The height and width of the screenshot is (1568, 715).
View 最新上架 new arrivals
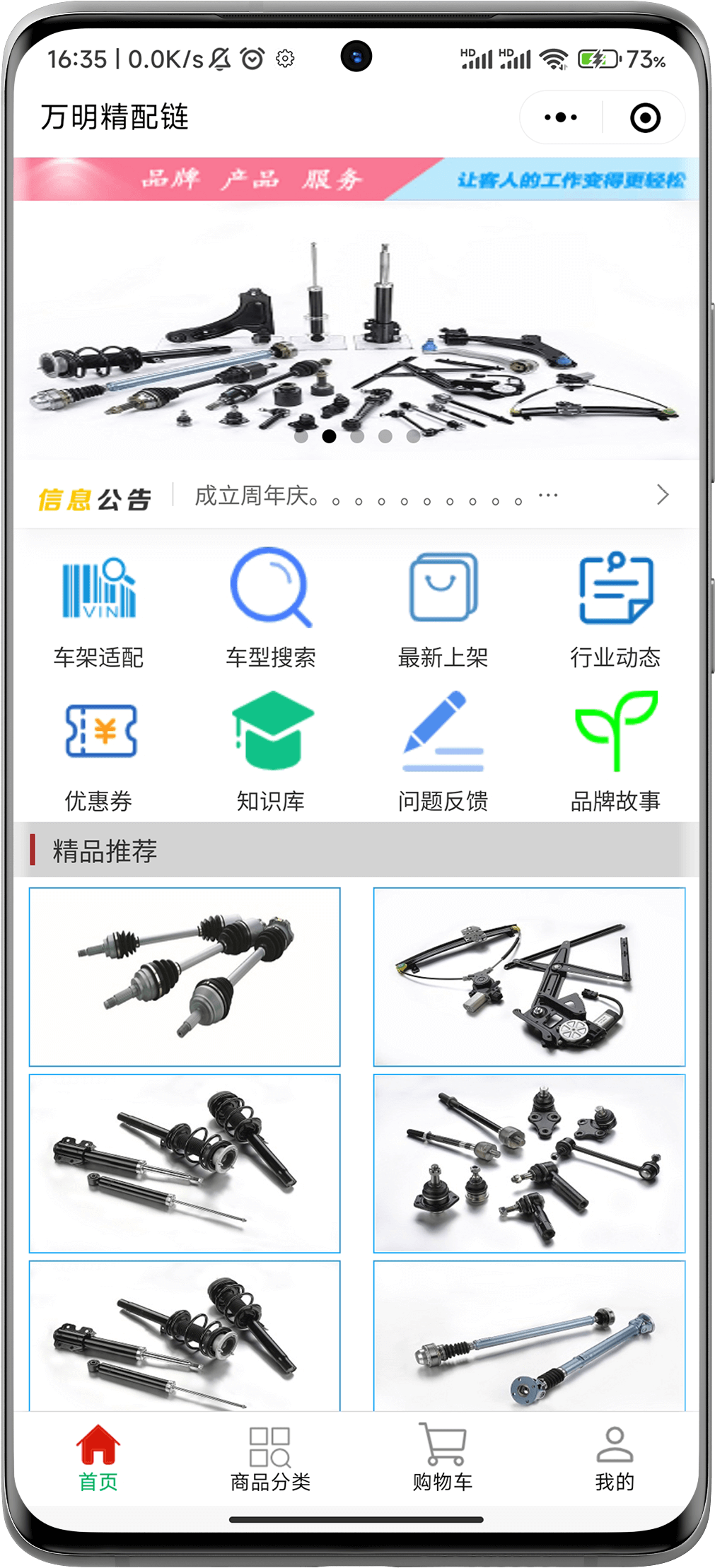443,609
